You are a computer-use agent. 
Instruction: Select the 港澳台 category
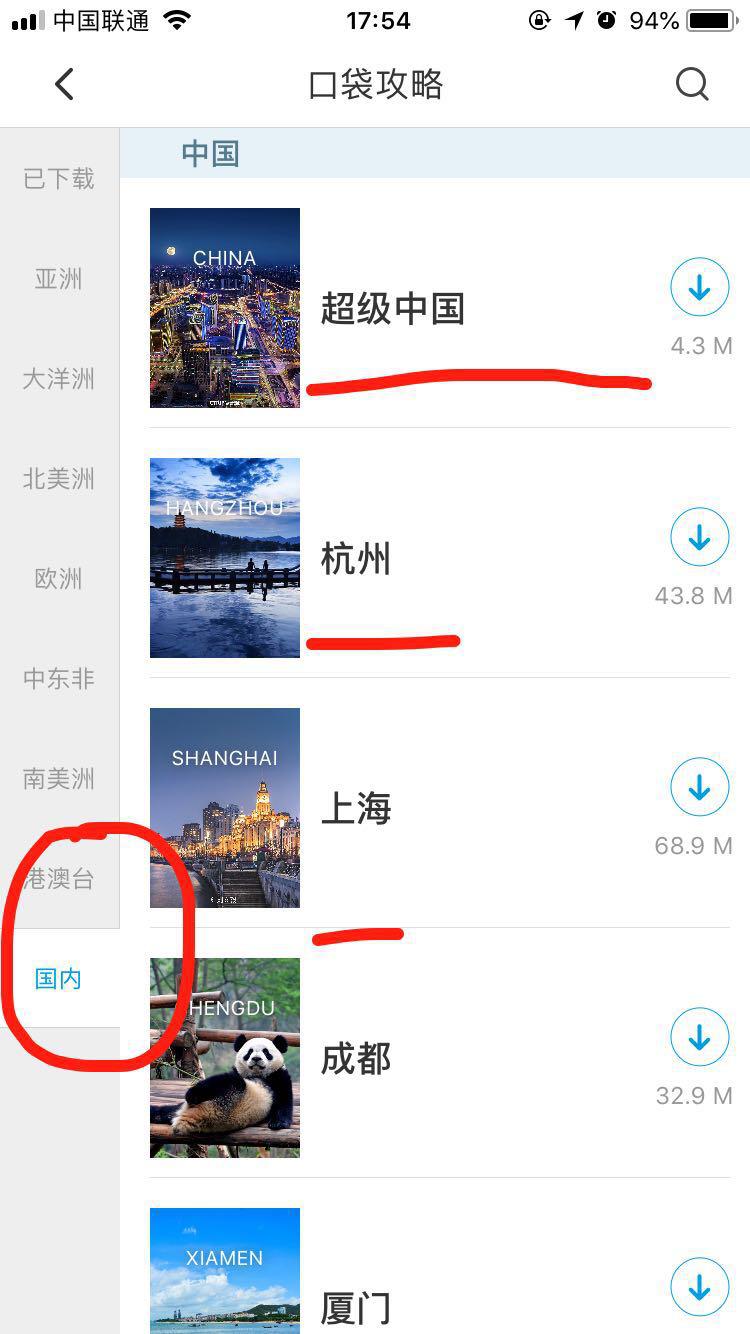58,879
